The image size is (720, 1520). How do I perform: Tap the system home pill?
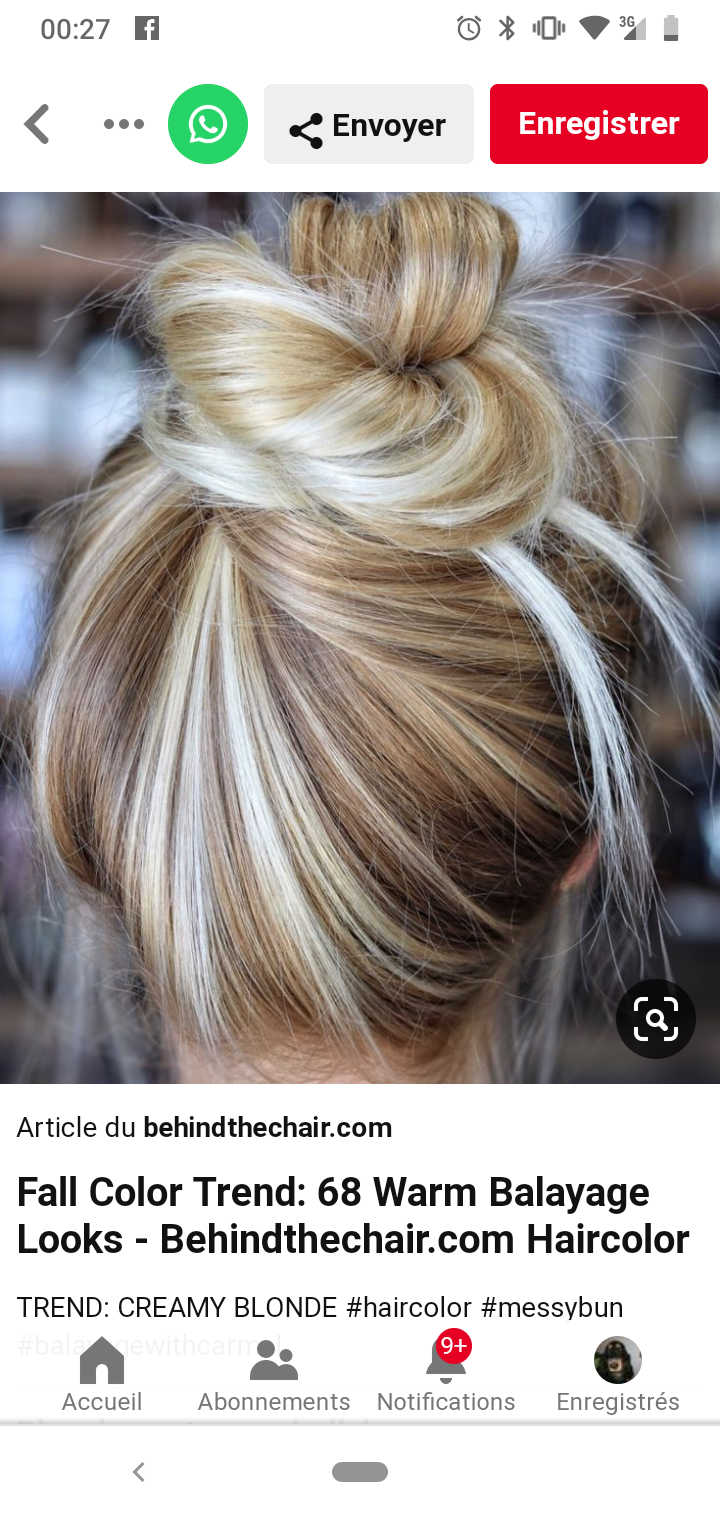pyautogui.click(x=360, y=1471)
